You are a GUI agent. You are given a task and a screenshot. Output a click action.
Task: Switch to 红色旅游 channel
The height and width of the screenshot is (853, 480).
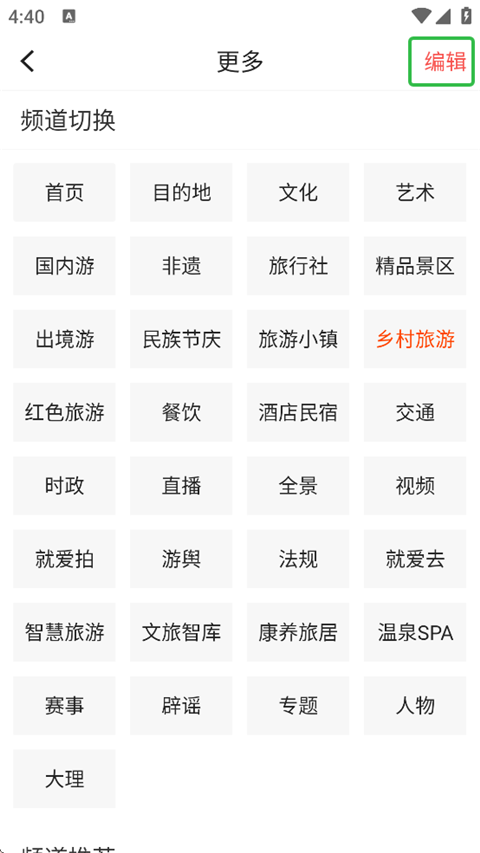click(x=64, y=412)
